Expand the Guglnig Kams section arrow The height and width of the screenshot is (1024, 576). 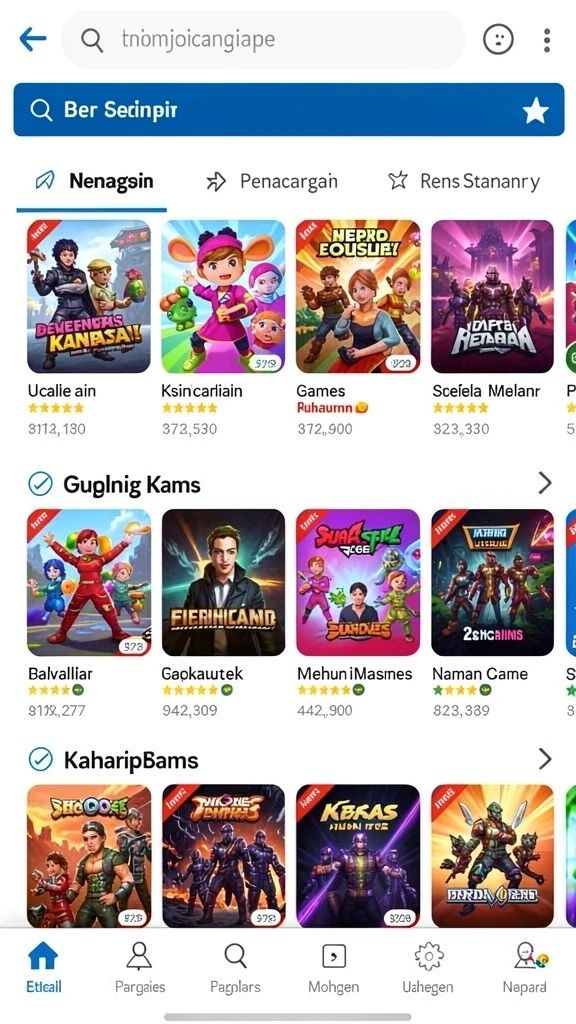(545, 483)
